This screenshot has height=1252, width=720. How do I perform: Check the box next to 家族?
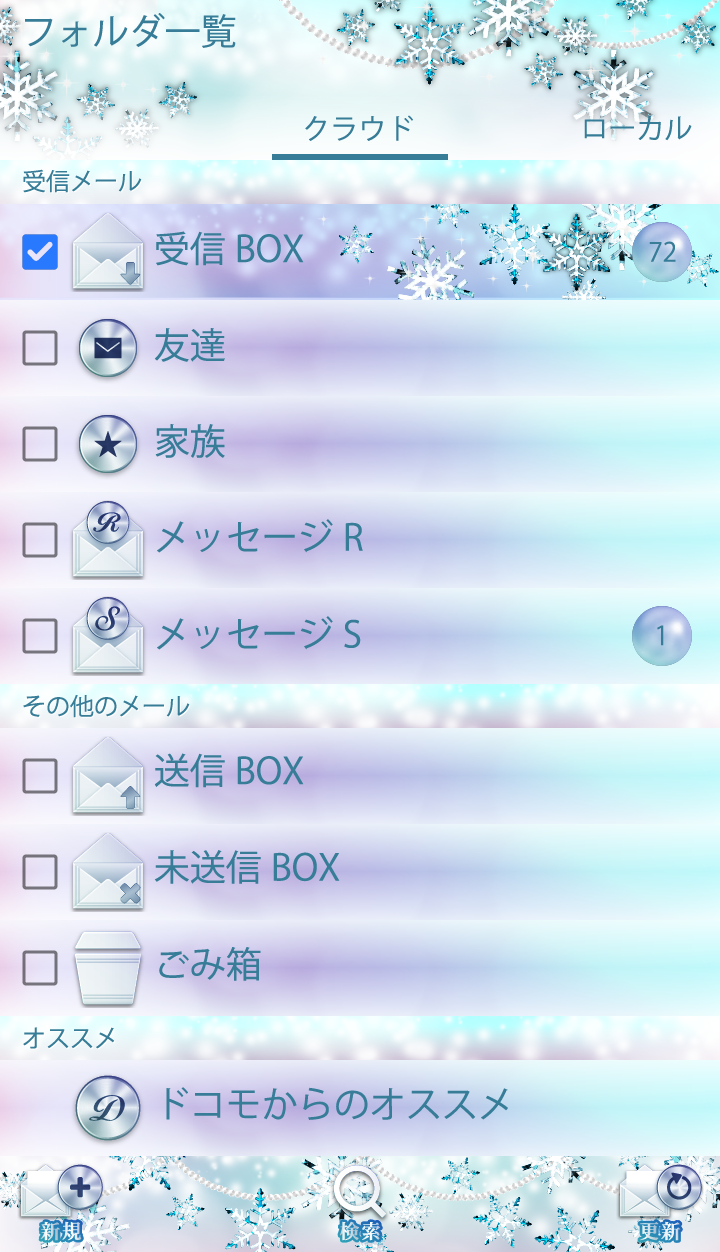40,444
